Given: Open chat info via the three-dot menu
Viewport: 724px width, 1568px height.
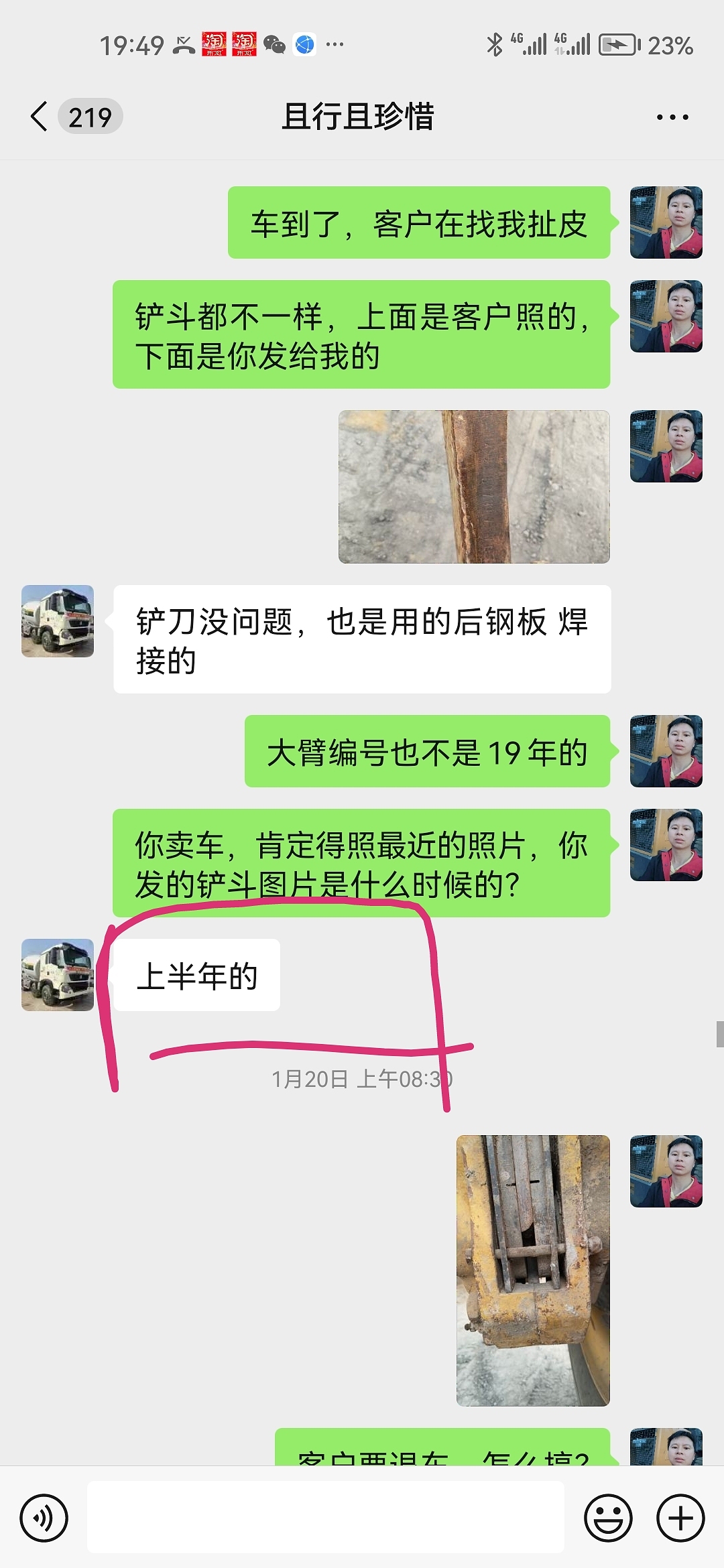Looking at the screenshot, I should pyautogui.click(x=672, y=117).
